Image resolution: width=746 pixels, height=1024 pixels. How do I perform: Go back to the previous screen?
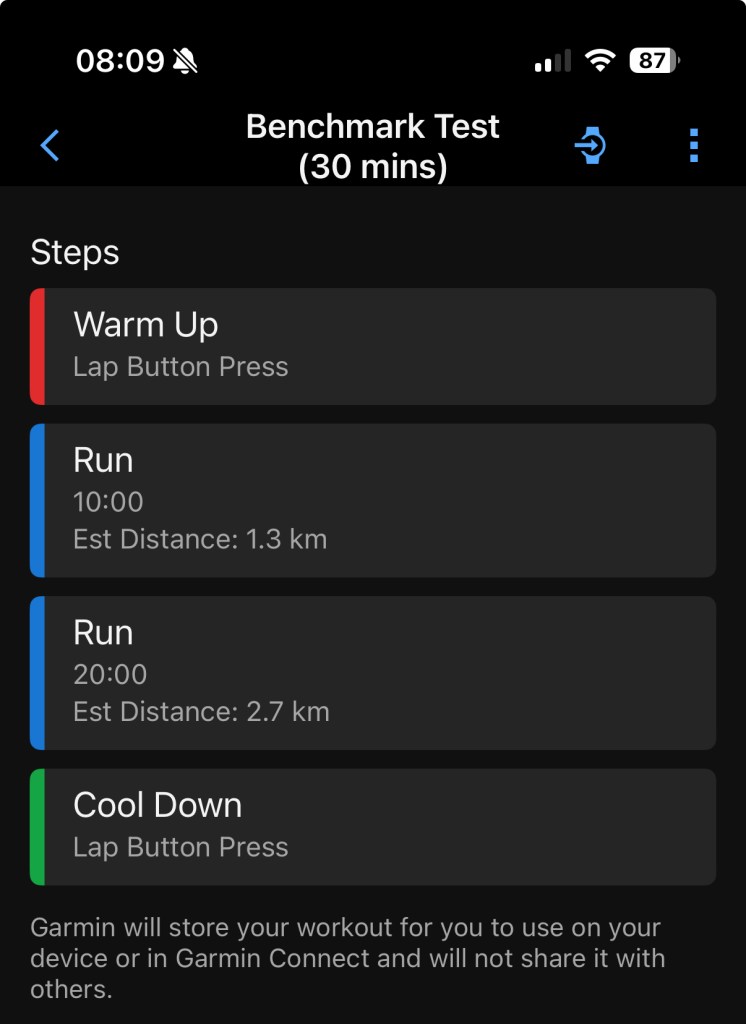[50, 146]
